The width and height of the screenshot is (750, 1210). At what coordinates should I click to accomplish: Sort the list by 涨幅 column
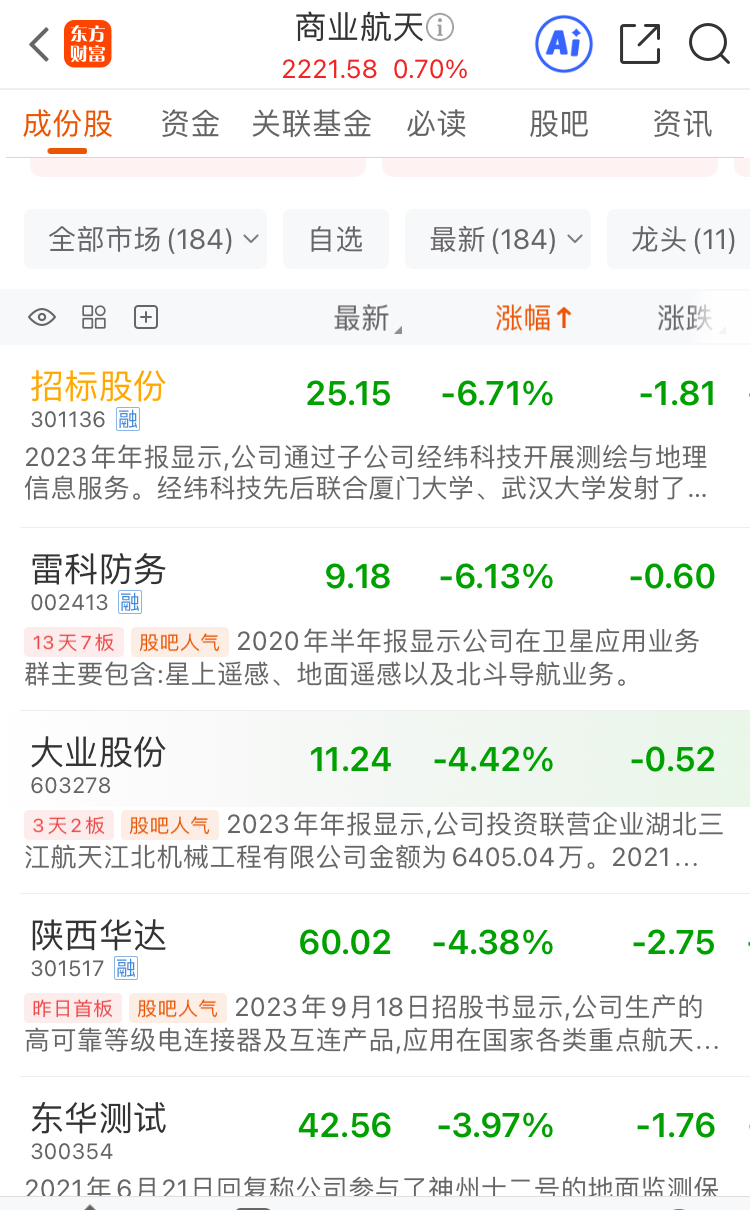[x=534, y=318]
